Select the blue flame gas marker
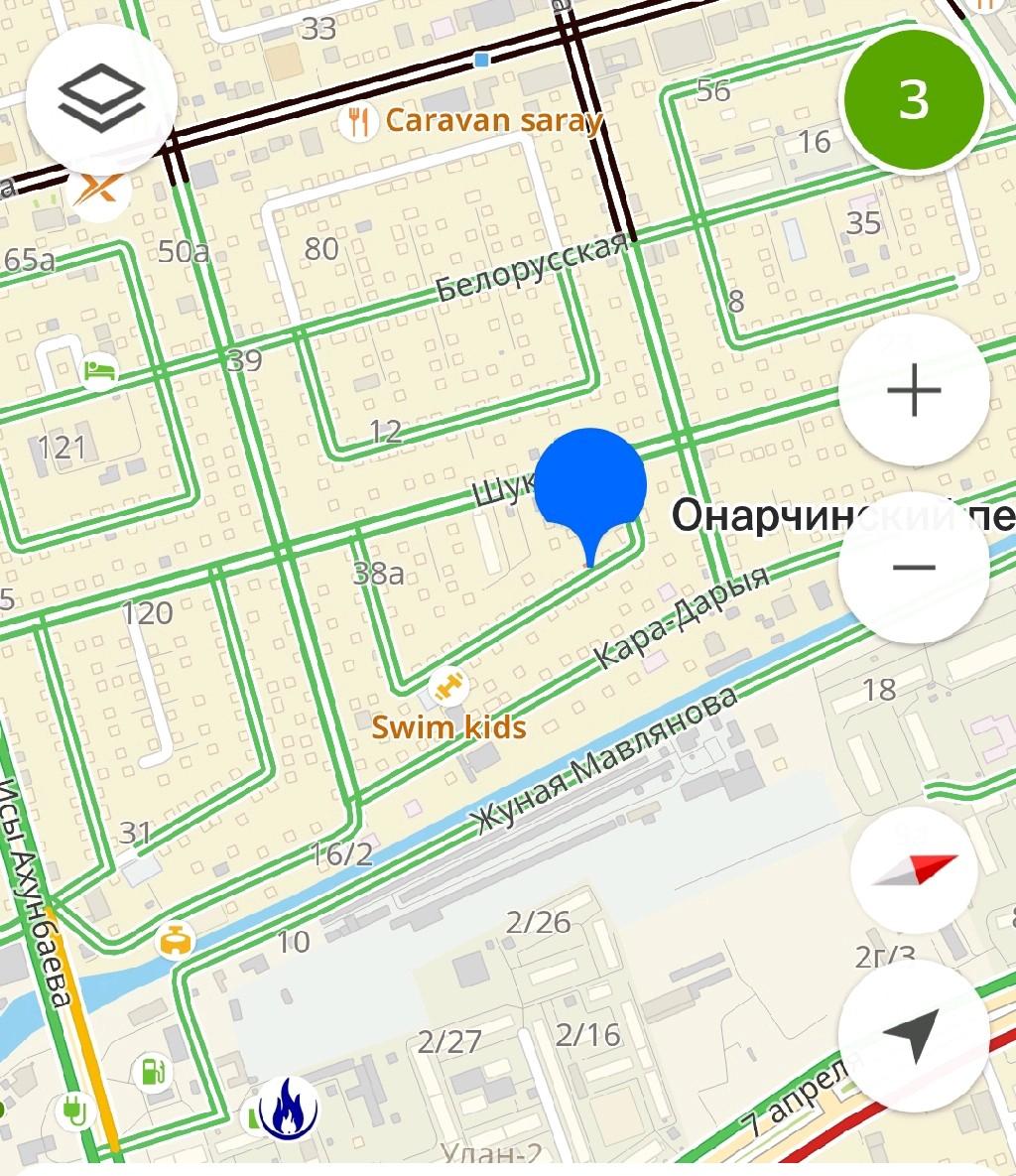Image resolution: width=1016 pixels, height=1176 pixels. point(288,1109)
